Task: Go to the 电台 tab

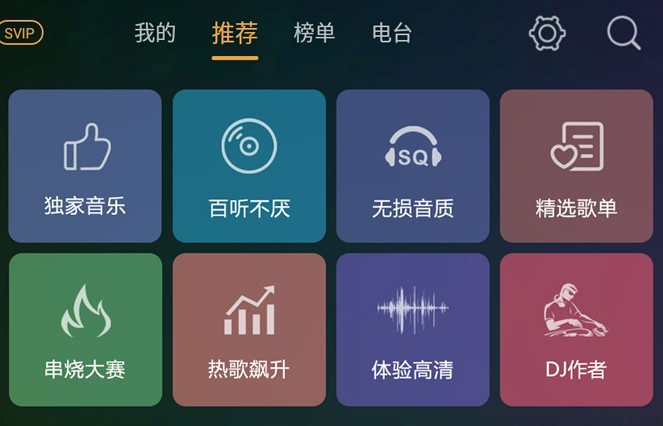Action: (x=392, y=33)
